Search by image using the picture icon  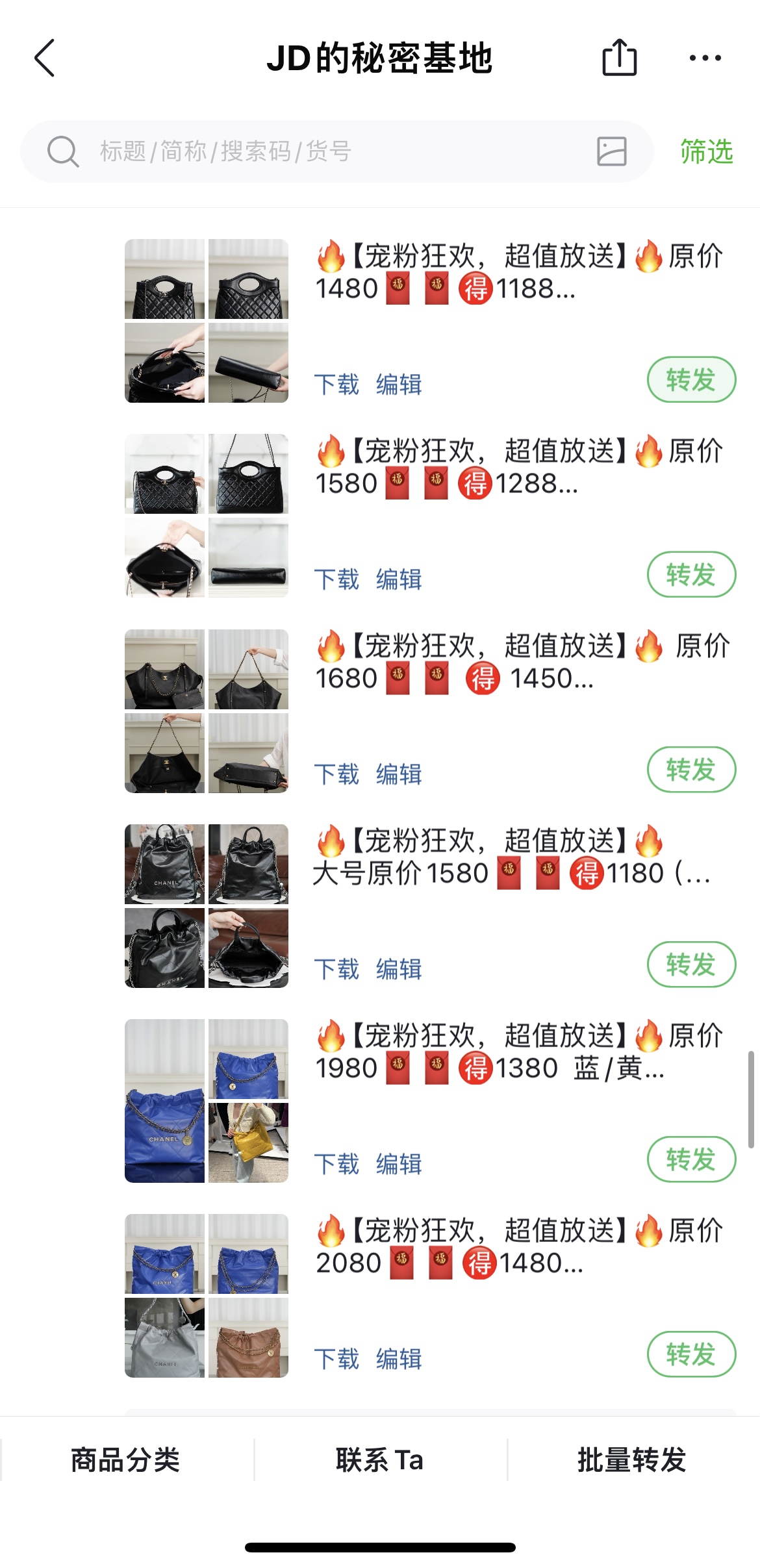pos(611,151)
